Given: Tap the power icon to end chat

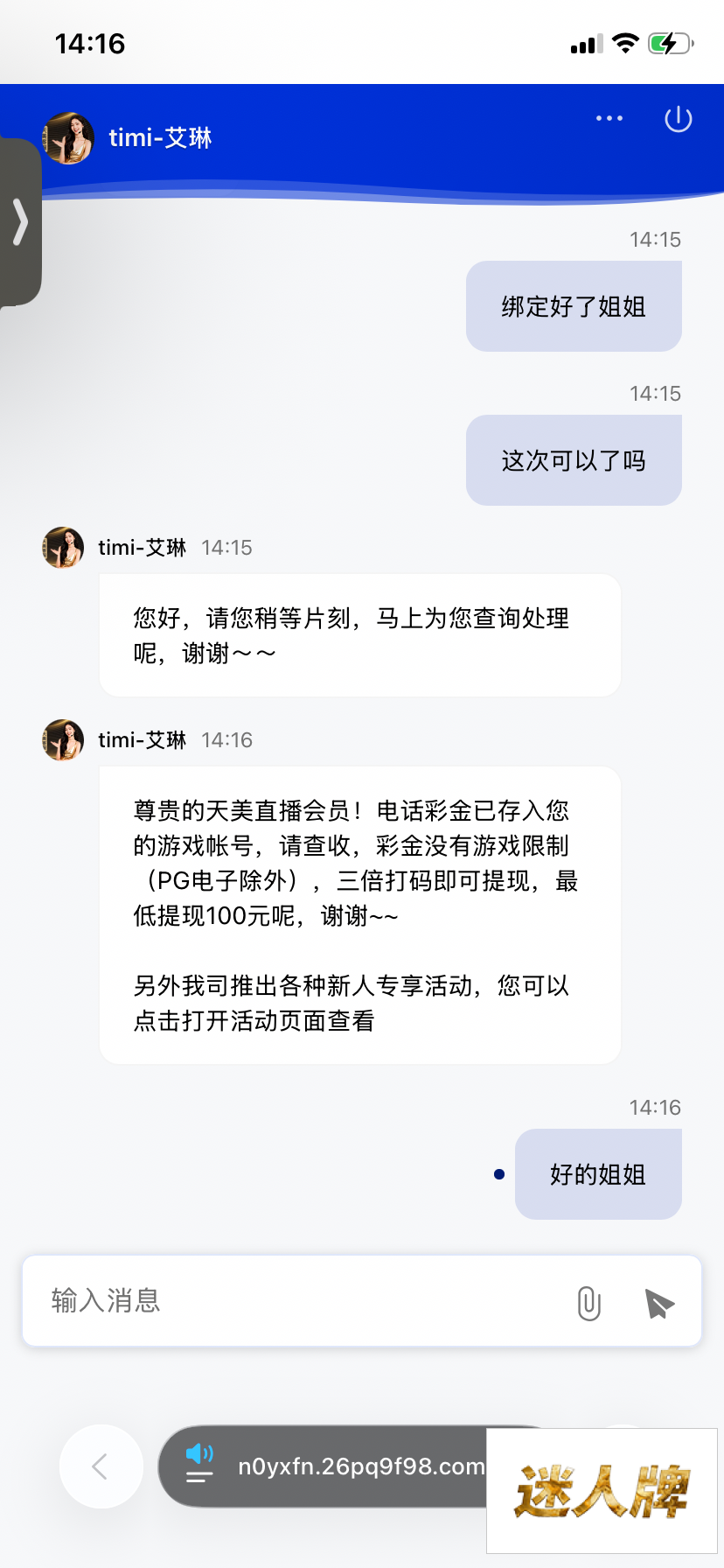Looking at the screenshot, I should click(679, 119).
